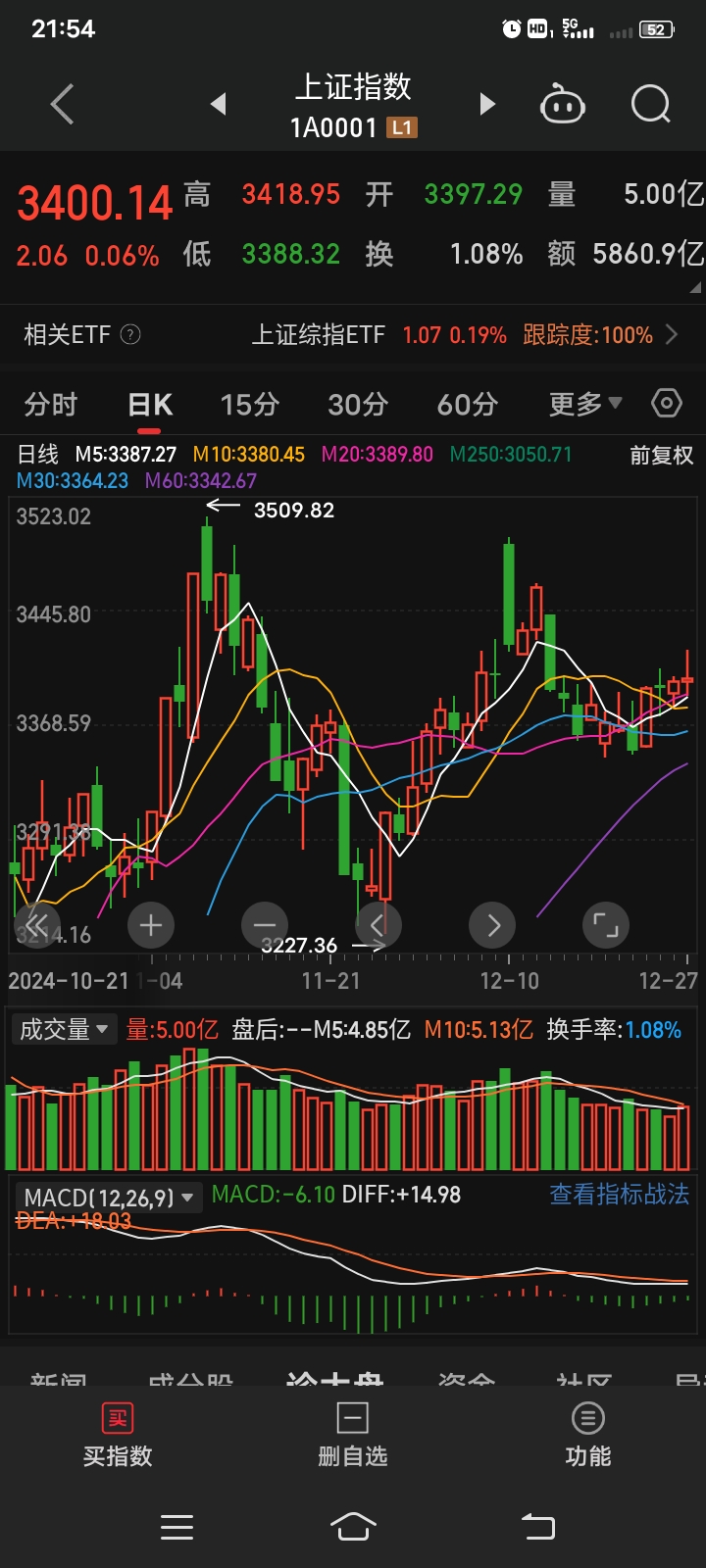Open the 成交量 indicator dropdown
Viewport: 706px width, 1568px height.
[64, 1029]
